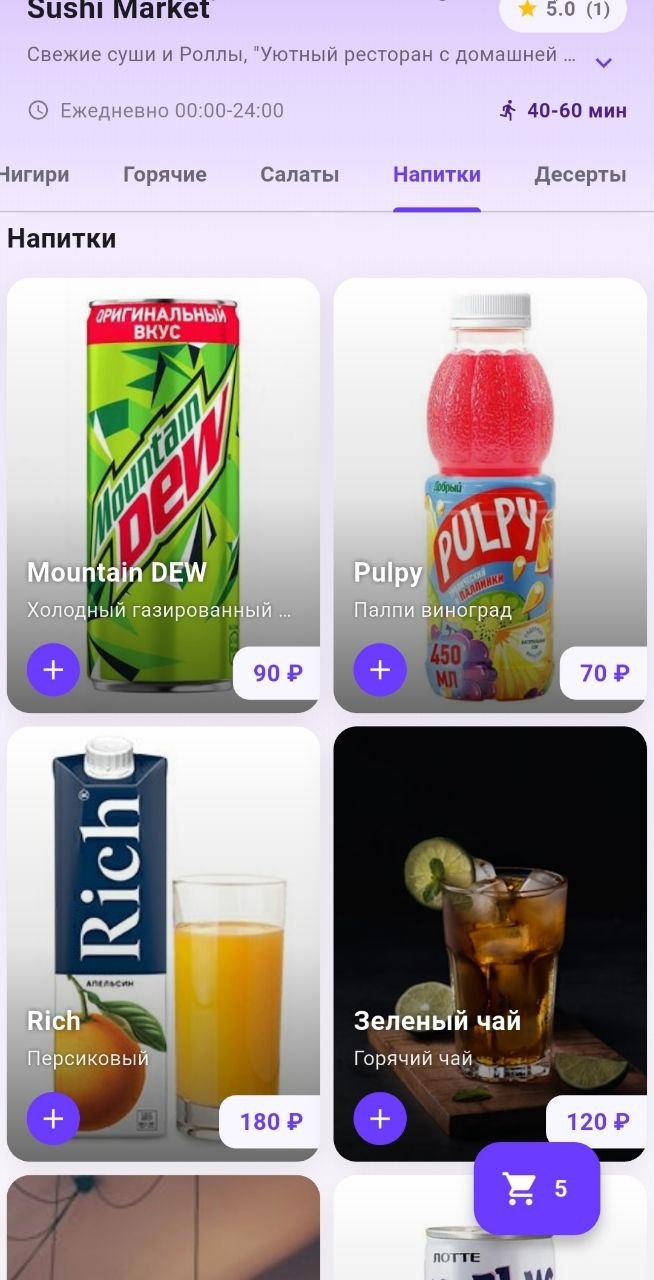This screenshot has height=1280, width=654.
Task: Switch to the Горячие tab
Action: [x=165, y=175]
